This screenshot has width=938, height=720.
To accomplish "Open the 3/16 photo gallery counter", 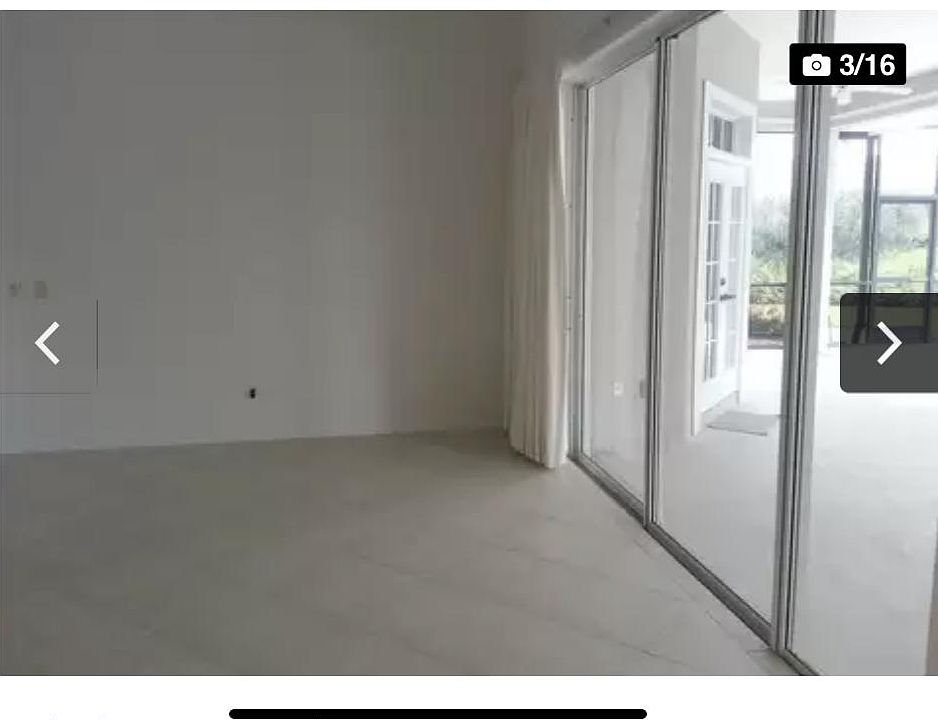I will 848,65.
